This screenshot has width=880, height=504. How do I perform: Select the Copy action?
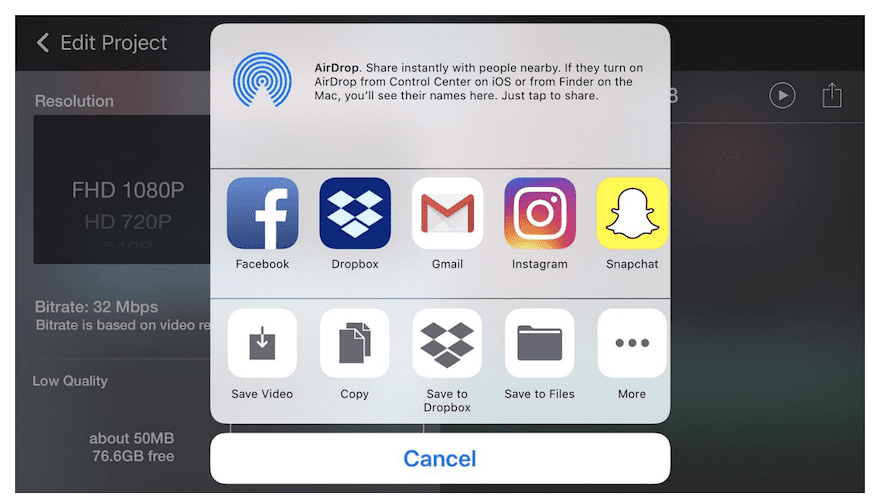coord(355,343)
